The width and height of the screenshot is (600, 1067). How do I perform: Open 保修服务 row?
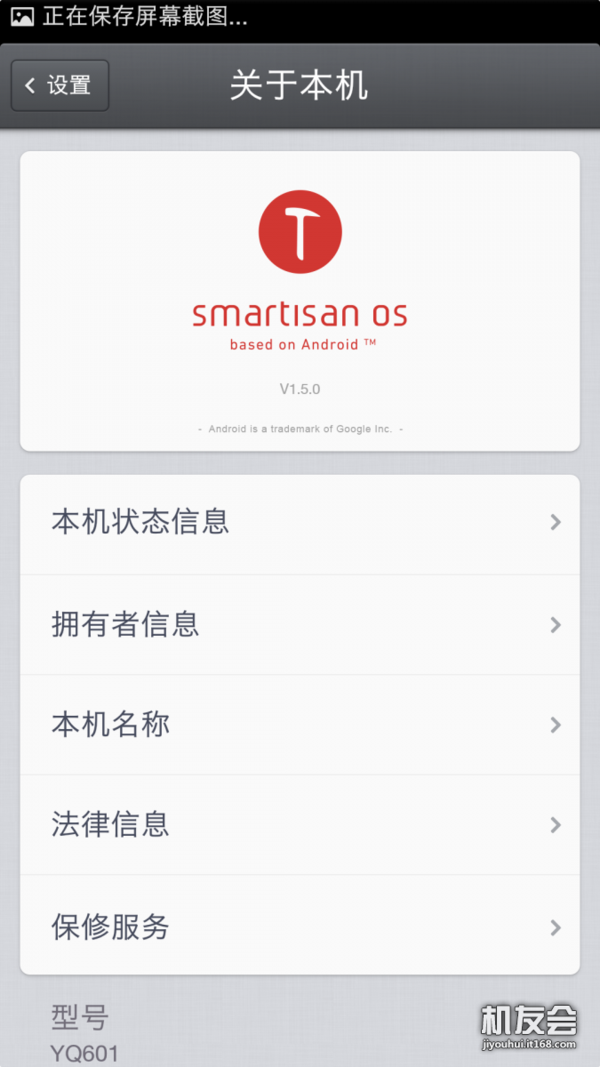299,927
